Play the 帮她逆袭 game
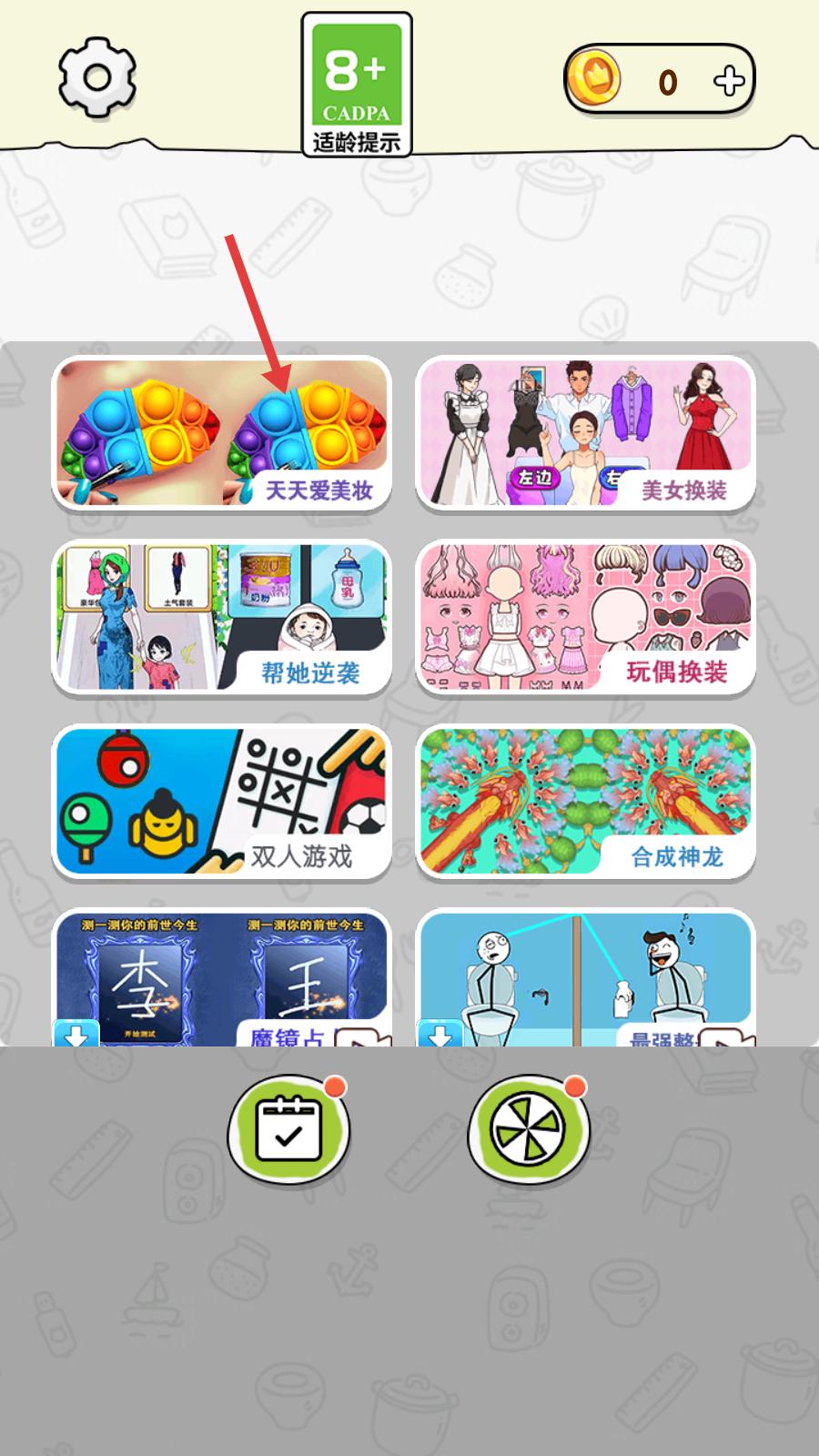The image size is (819, 1456). tap(221, 618)
